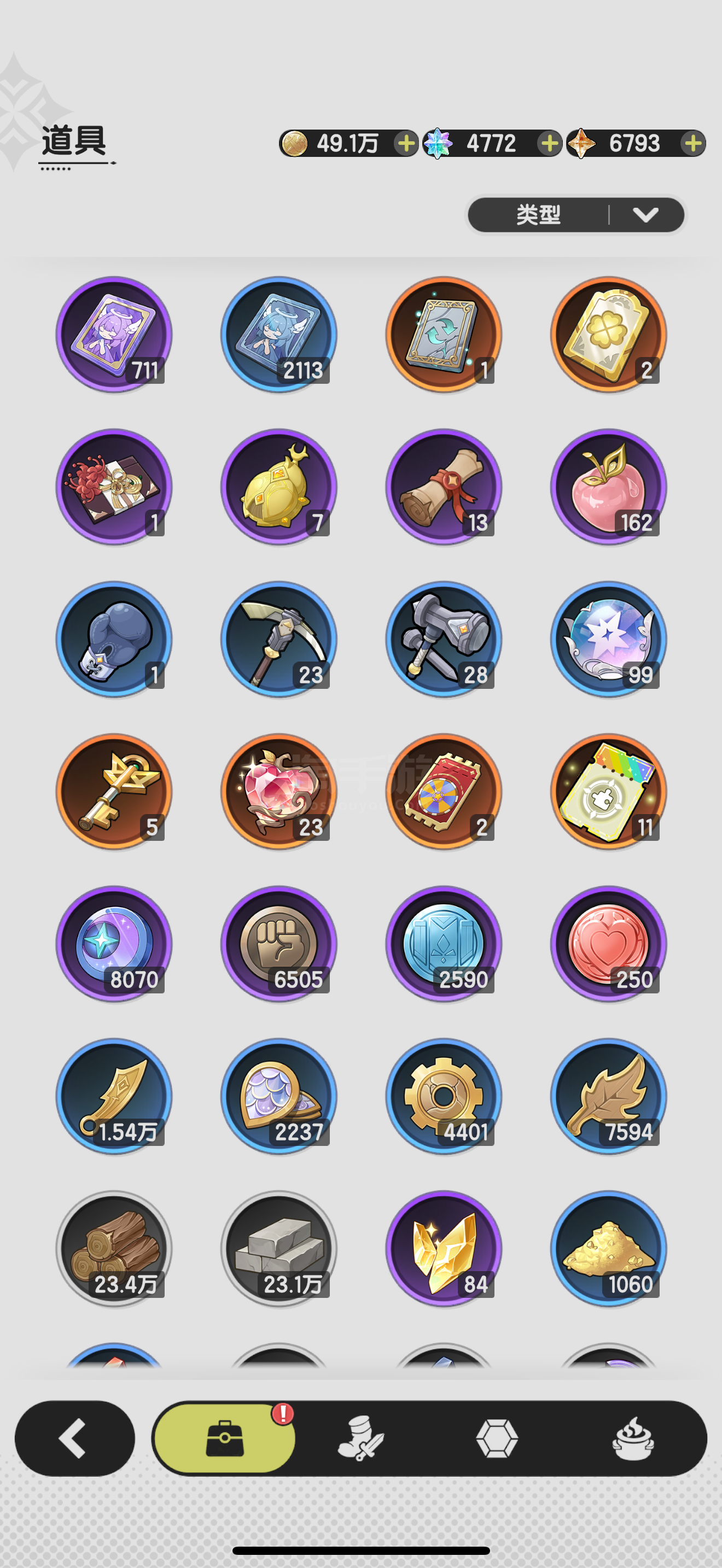Image resolution: width=722 pixels, height=1568 pixels.
Task: Select the rainbow puzzle ticket item 11
Action: point(609,791)
